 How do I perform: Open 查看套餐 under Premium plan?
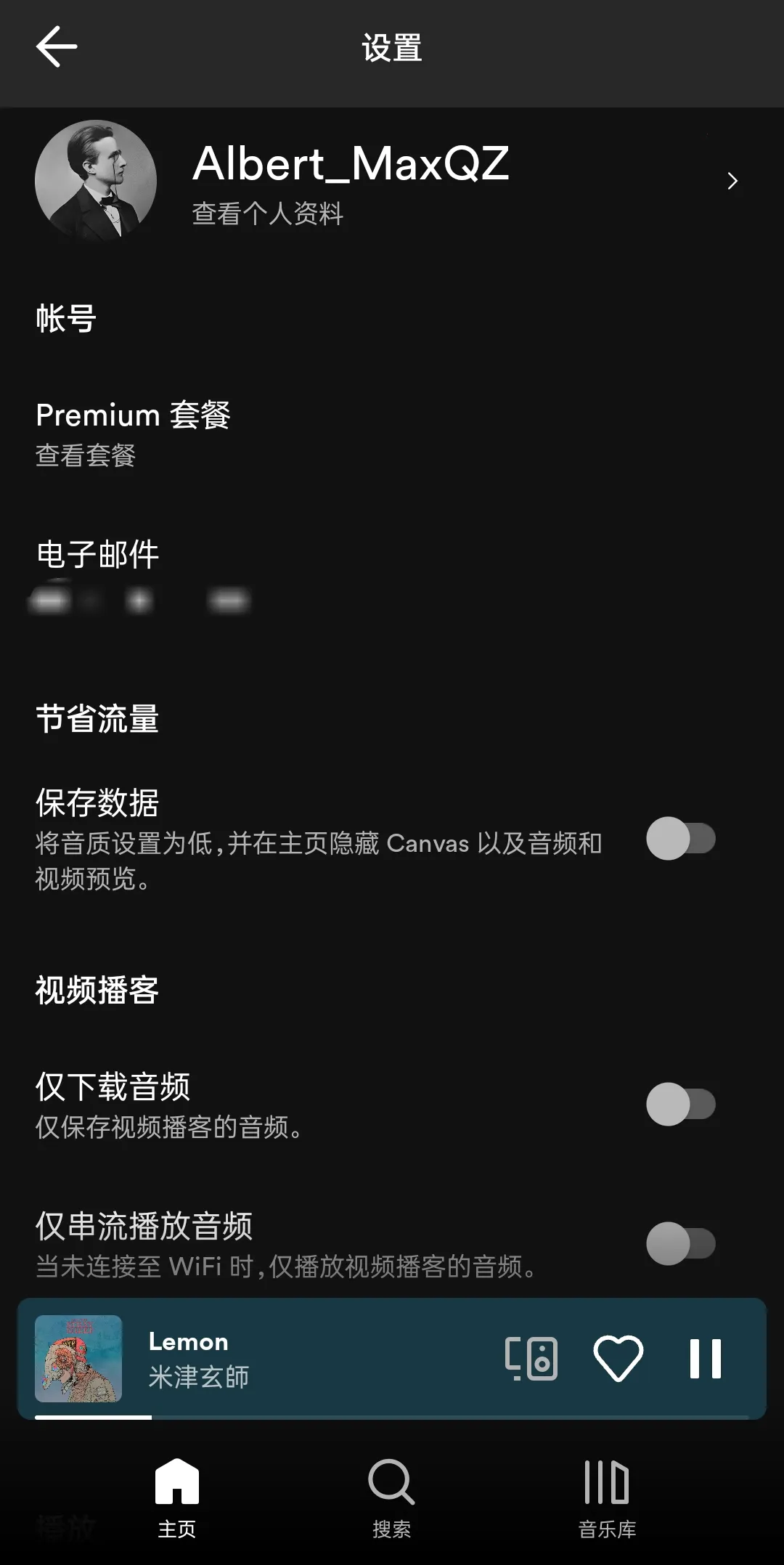85,457
